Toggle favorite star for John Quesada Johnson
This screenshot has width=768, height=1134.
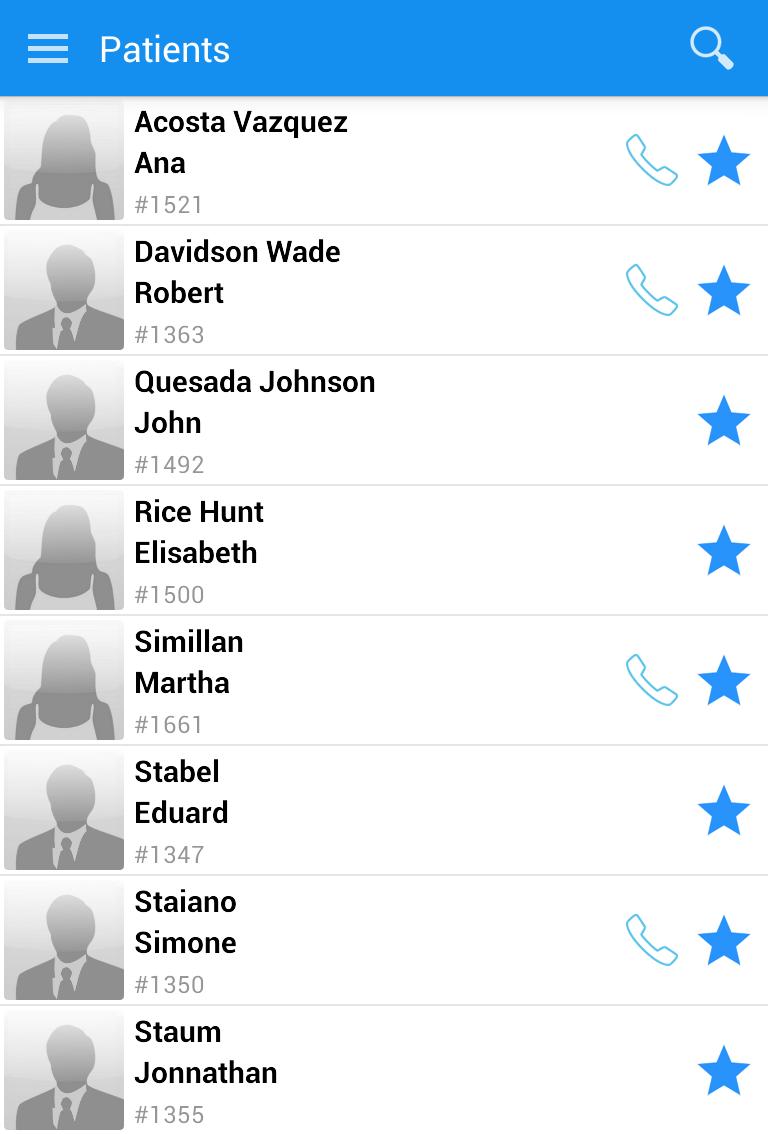pos(723,421)
